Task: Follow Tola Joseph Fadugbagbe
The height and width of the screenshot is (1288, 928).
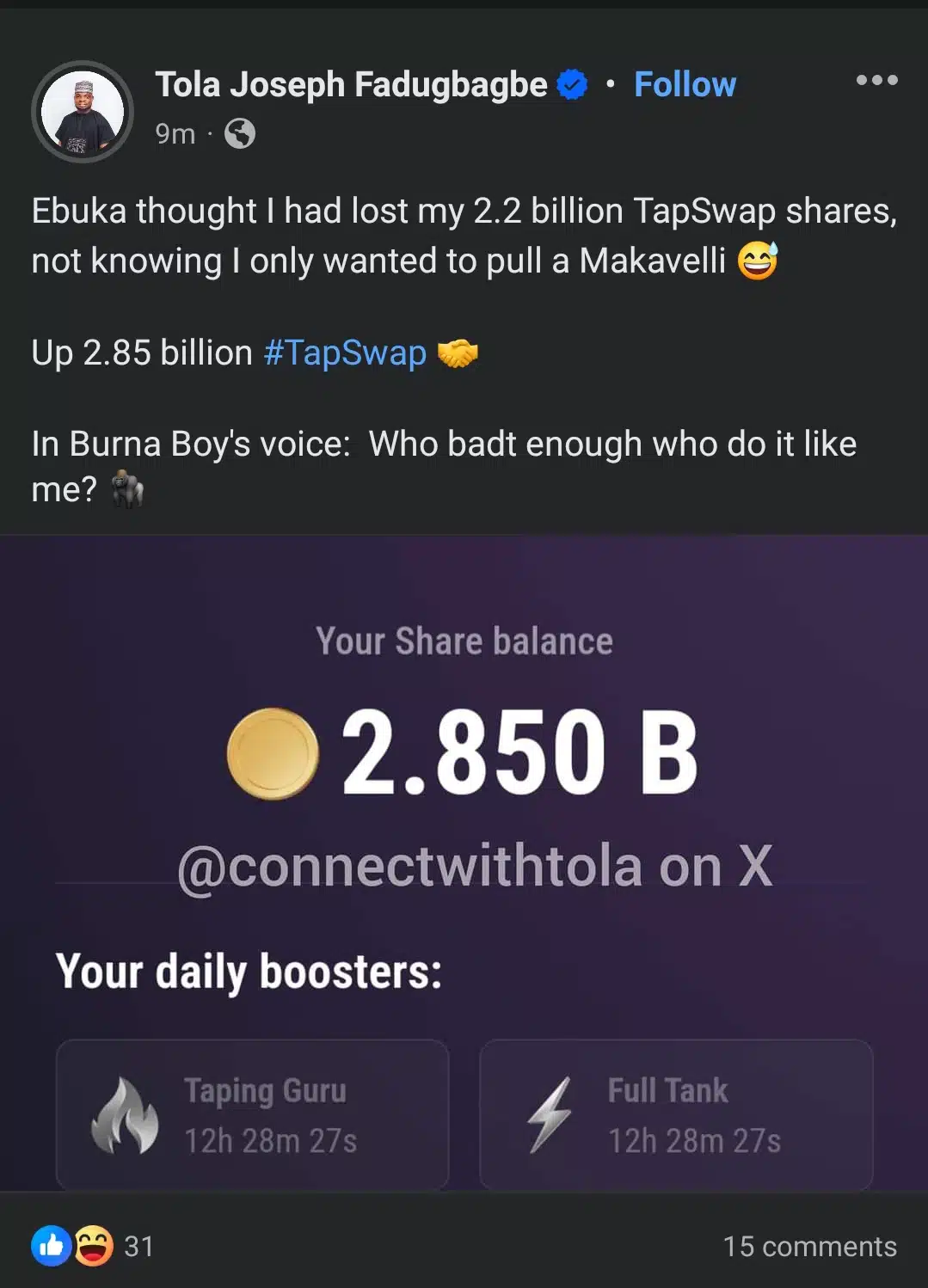Action: pyautogui.click(x=685, y=84)
